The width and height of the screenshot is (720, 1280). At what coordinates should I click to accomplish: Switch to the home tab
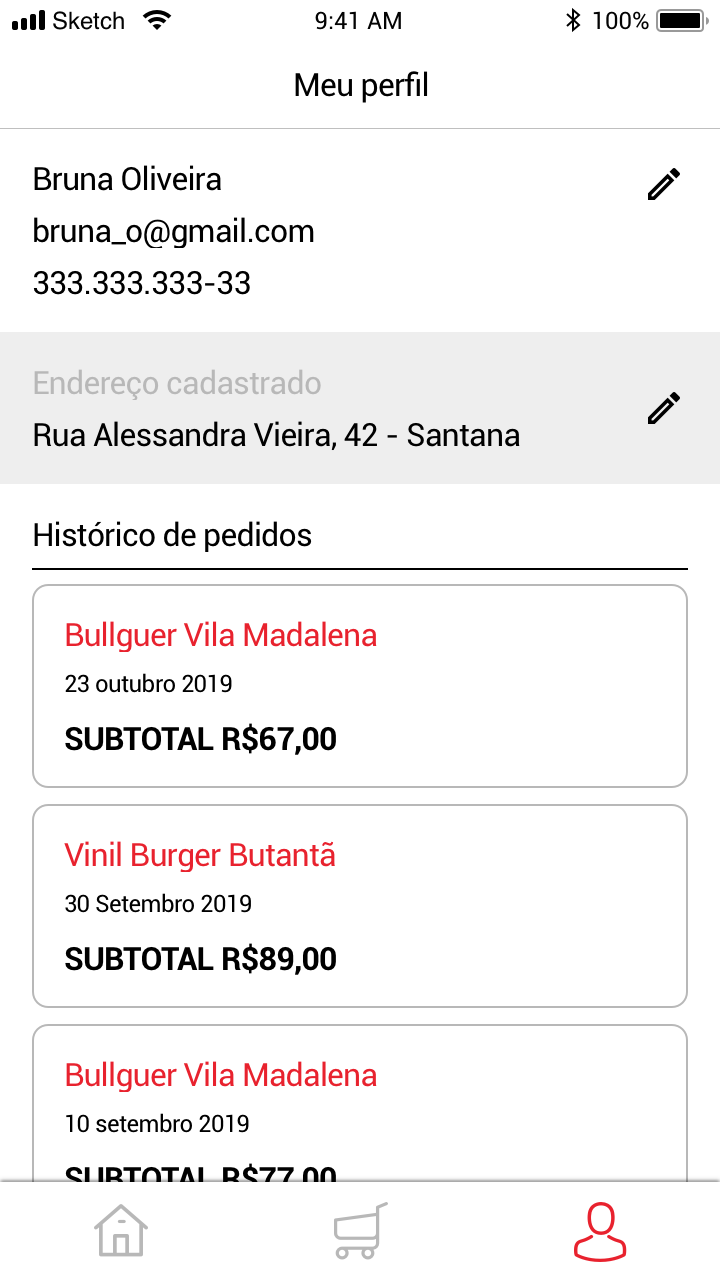(121, 1231)
